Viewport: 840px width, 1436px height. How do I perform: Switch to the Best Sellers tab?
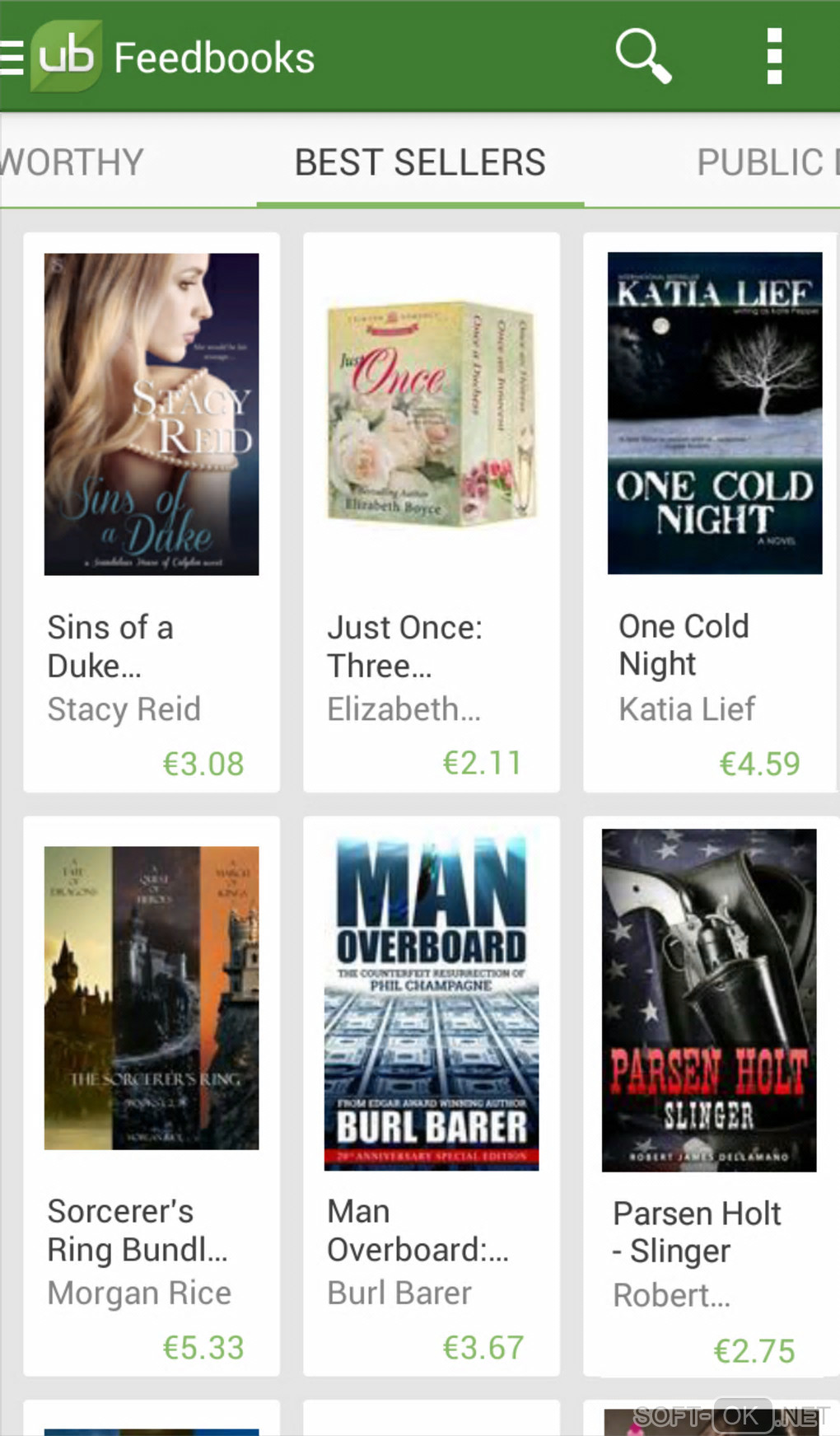(420, 162)
